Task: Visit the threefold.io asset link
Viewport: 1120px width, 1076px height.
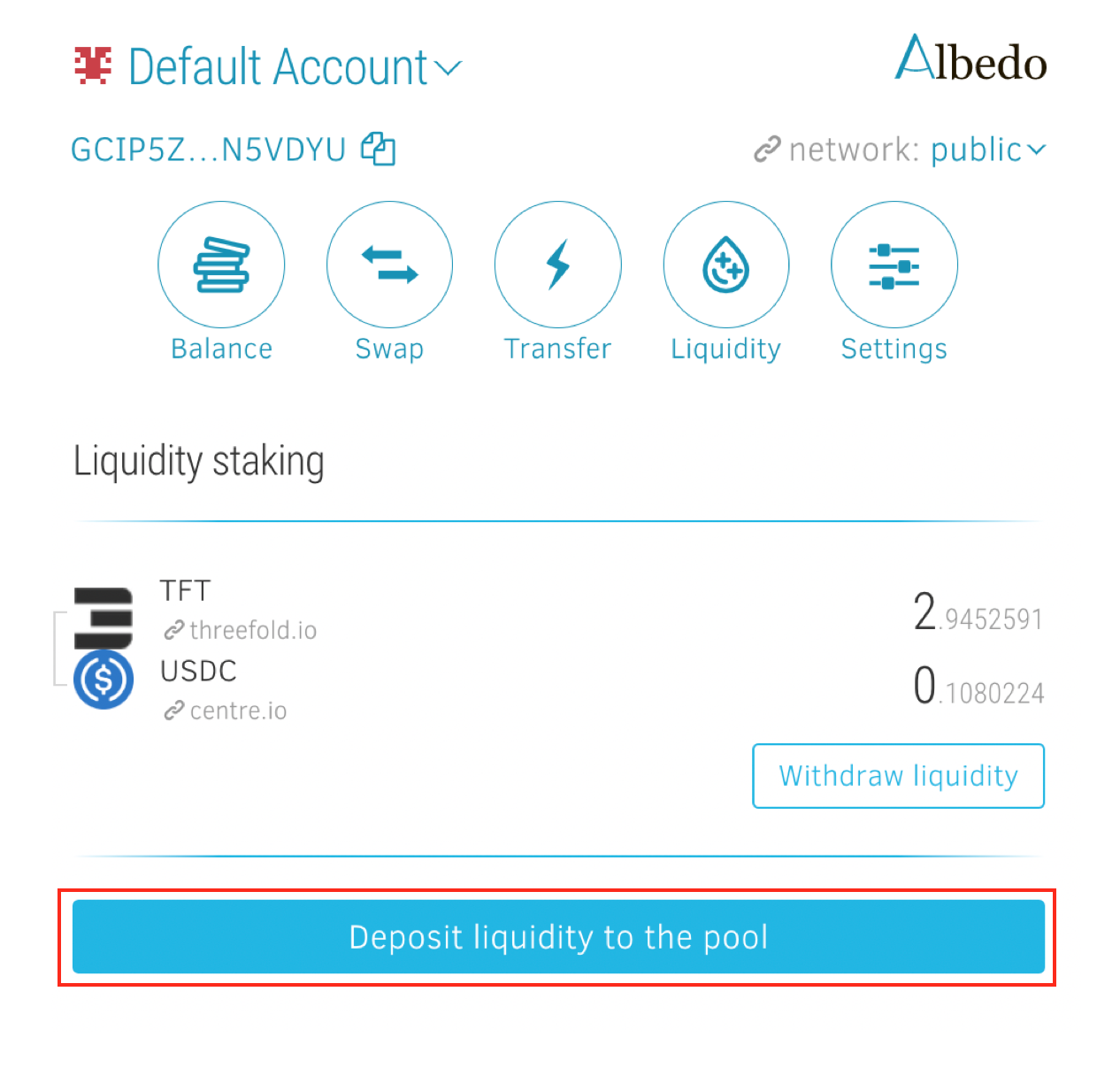Action: (x=252, y=630)
